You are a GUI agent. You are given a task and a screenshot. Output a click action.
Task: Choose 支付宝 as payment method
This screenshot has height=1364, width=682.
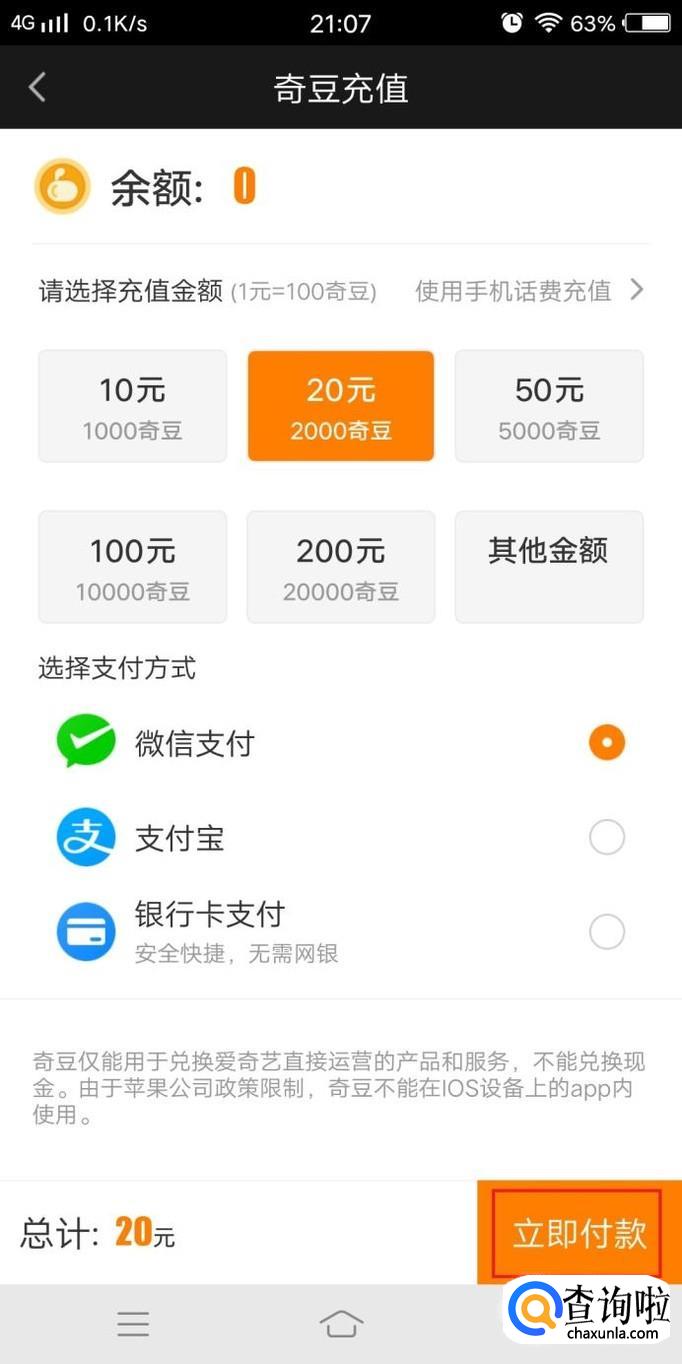tap(606, 838)
